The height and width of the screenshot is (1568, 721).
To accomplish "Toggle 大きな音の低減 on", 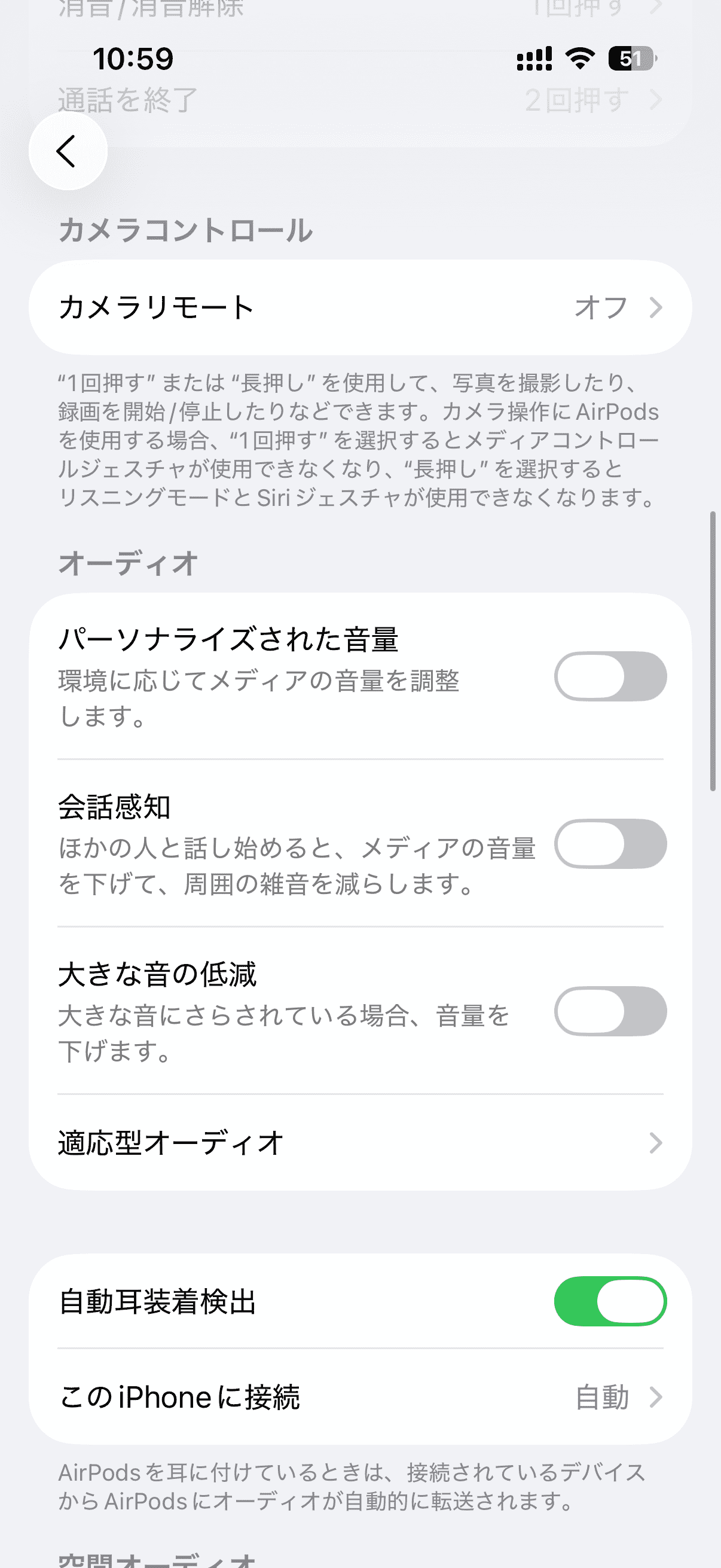I will (x=610, y=1011).
